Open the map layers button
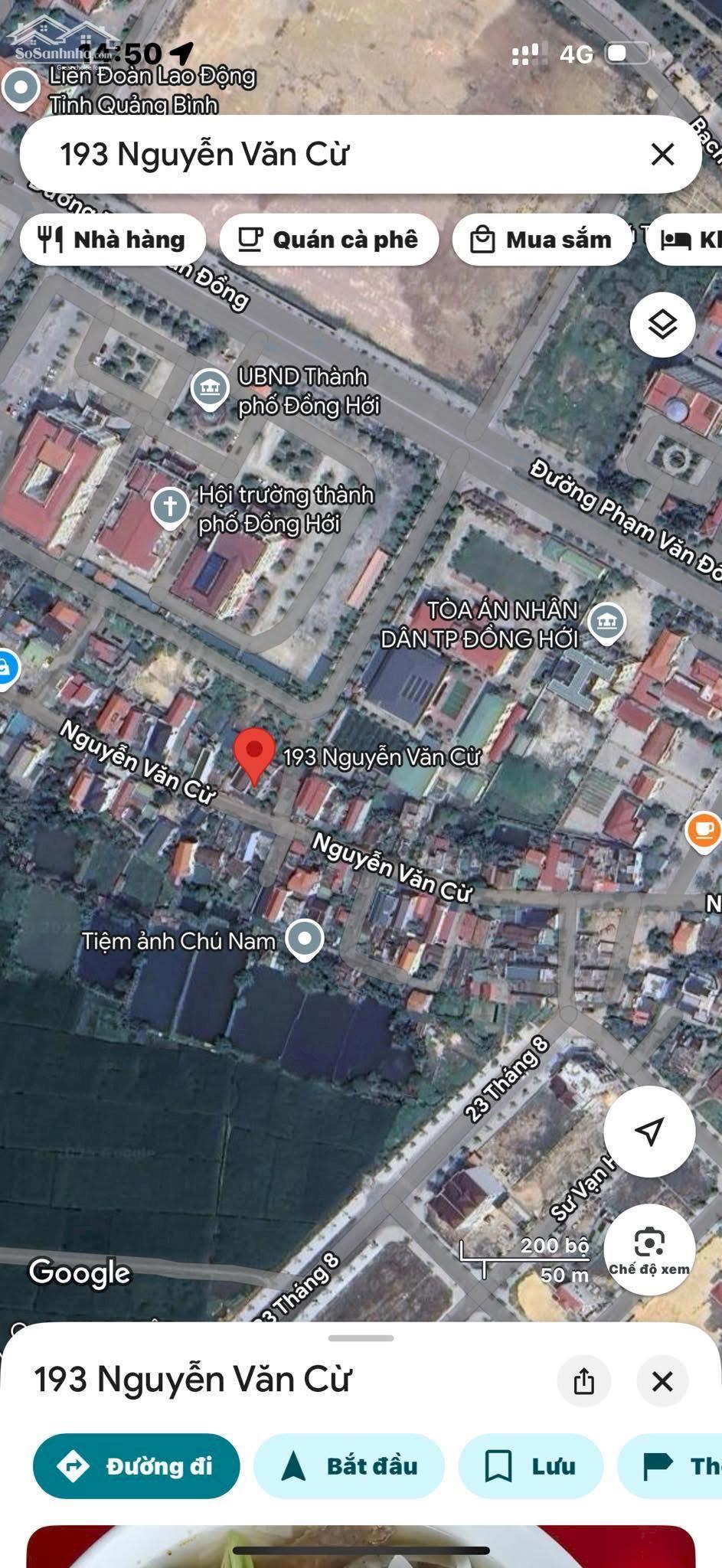Viewport: 722px width, 1568px height. [x=662, y=325]
